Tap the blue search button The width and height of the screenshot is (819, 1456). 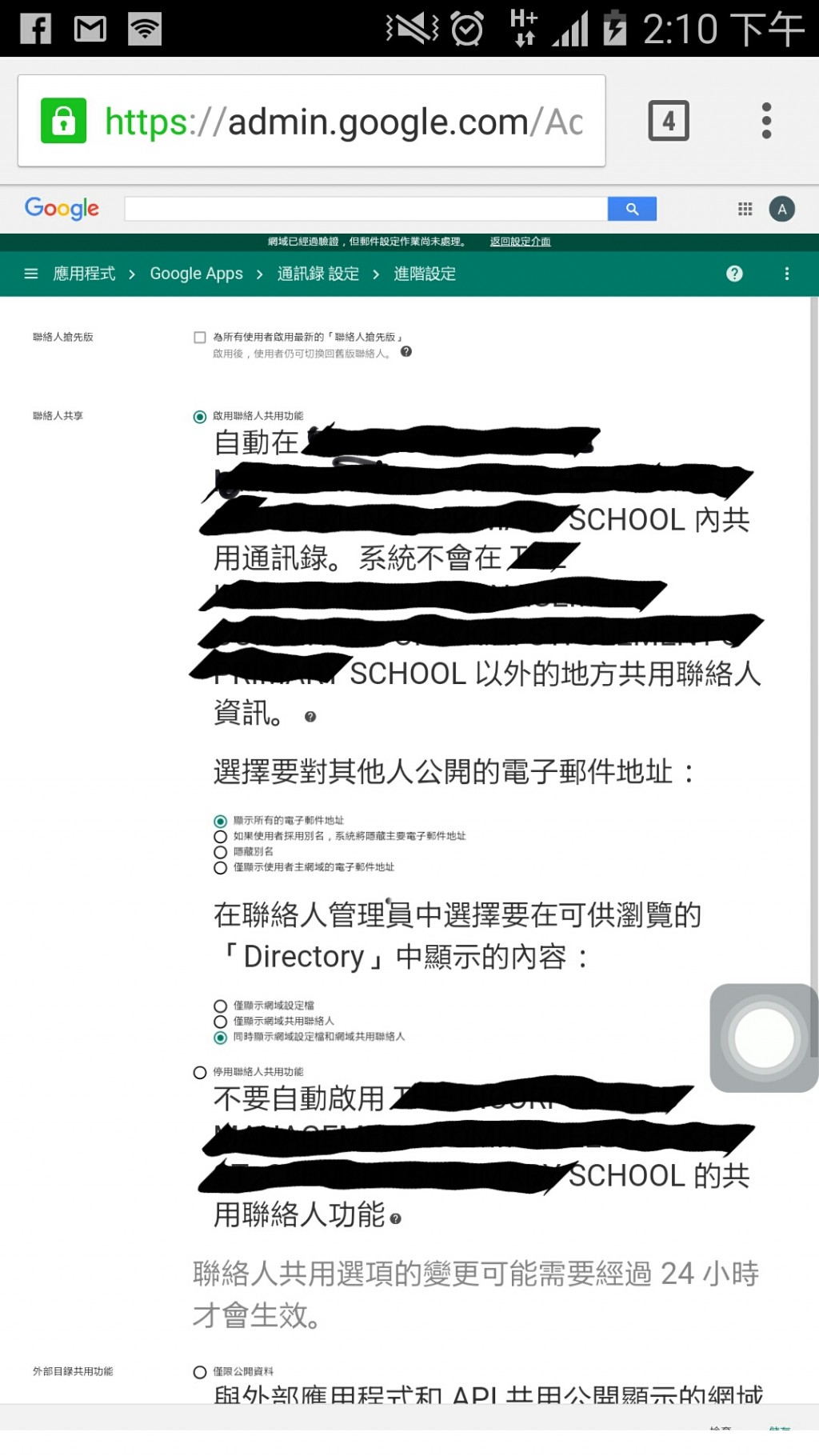click(x=632, y=209)
